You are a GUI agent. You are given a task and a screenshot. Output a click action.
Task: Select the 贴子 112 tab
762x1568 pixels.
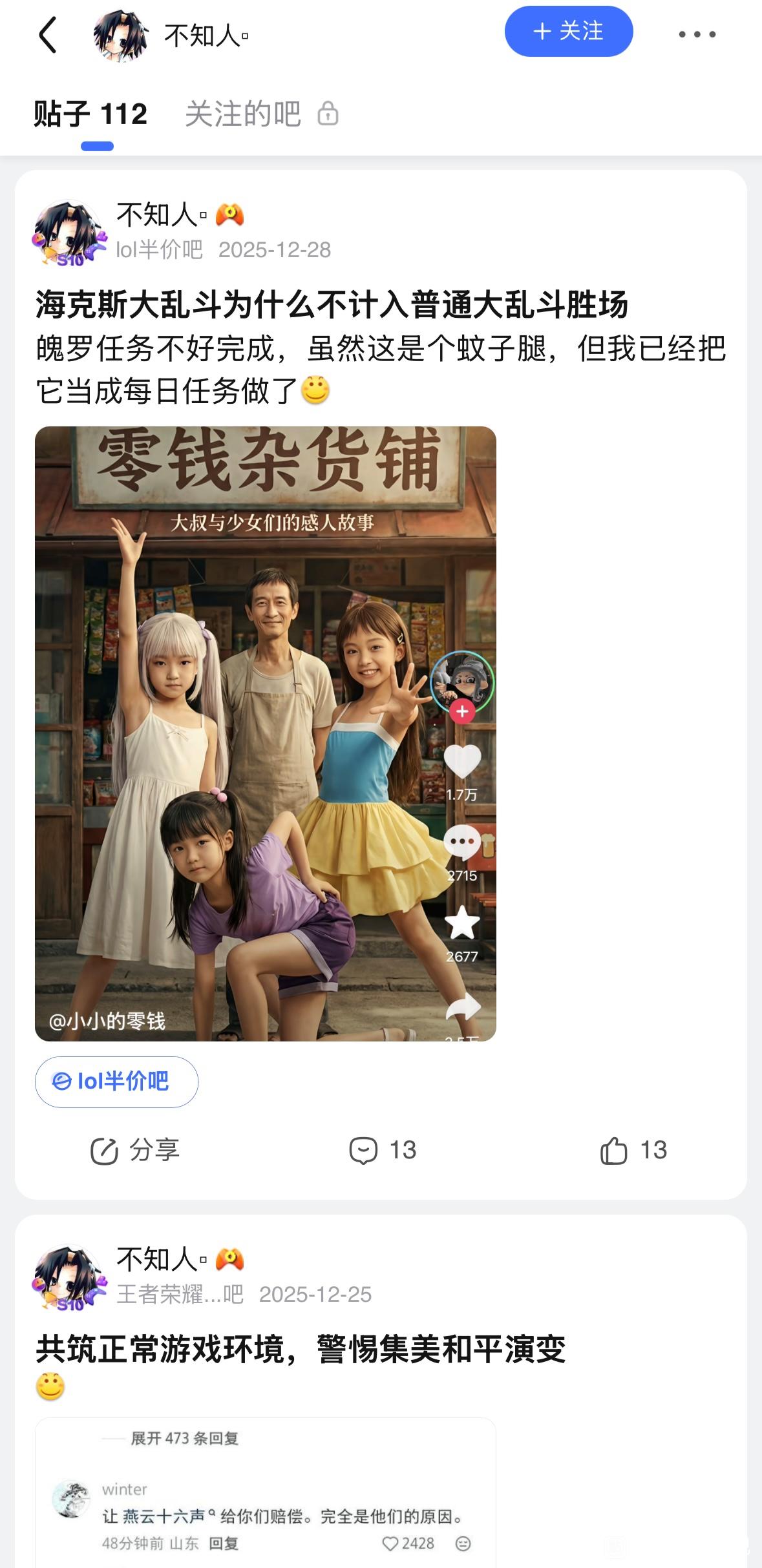pyautogui.click(x=90, y=114)
